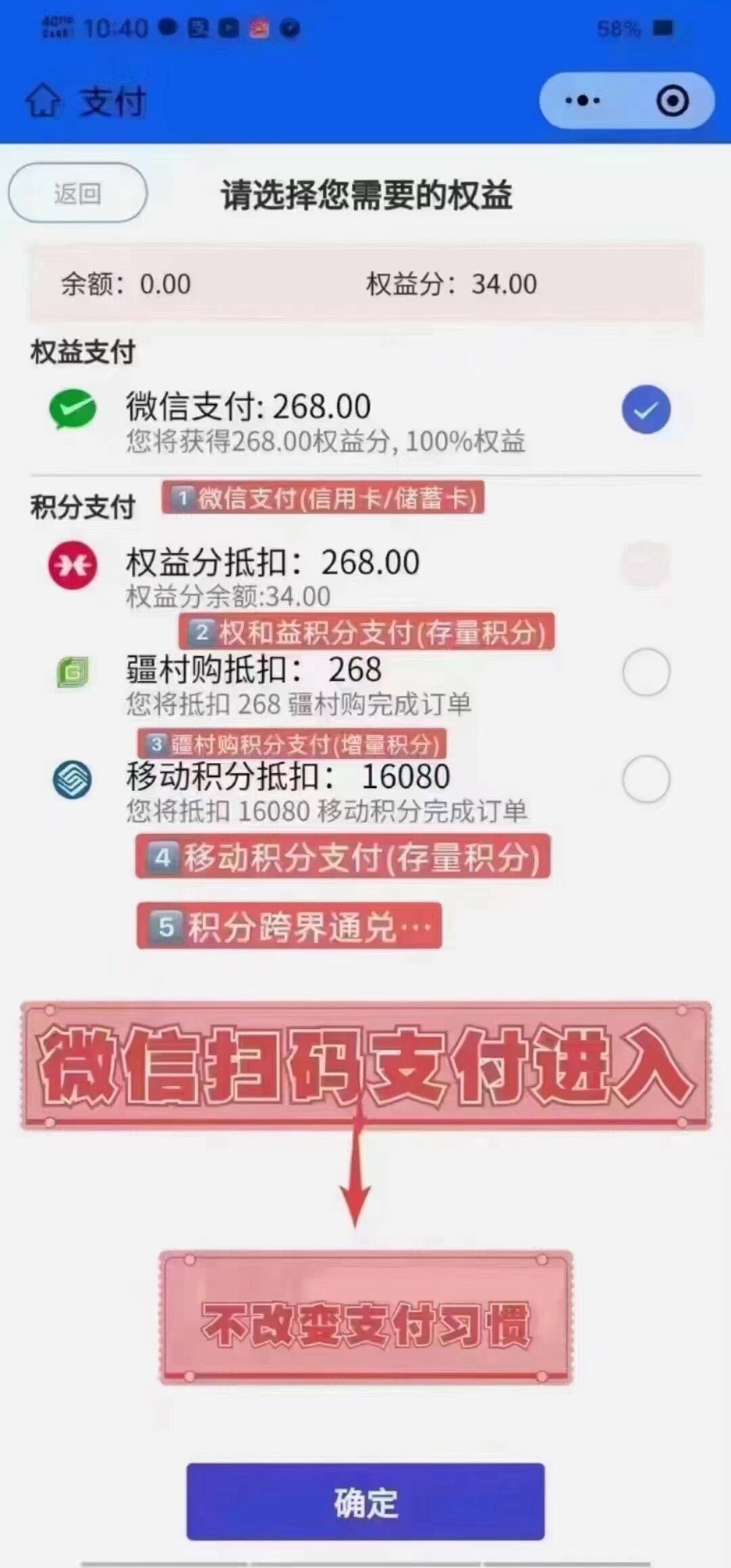Select 微信支付 268.00 payment option
Screen dimensions: 731x1568
coord(646,410)
